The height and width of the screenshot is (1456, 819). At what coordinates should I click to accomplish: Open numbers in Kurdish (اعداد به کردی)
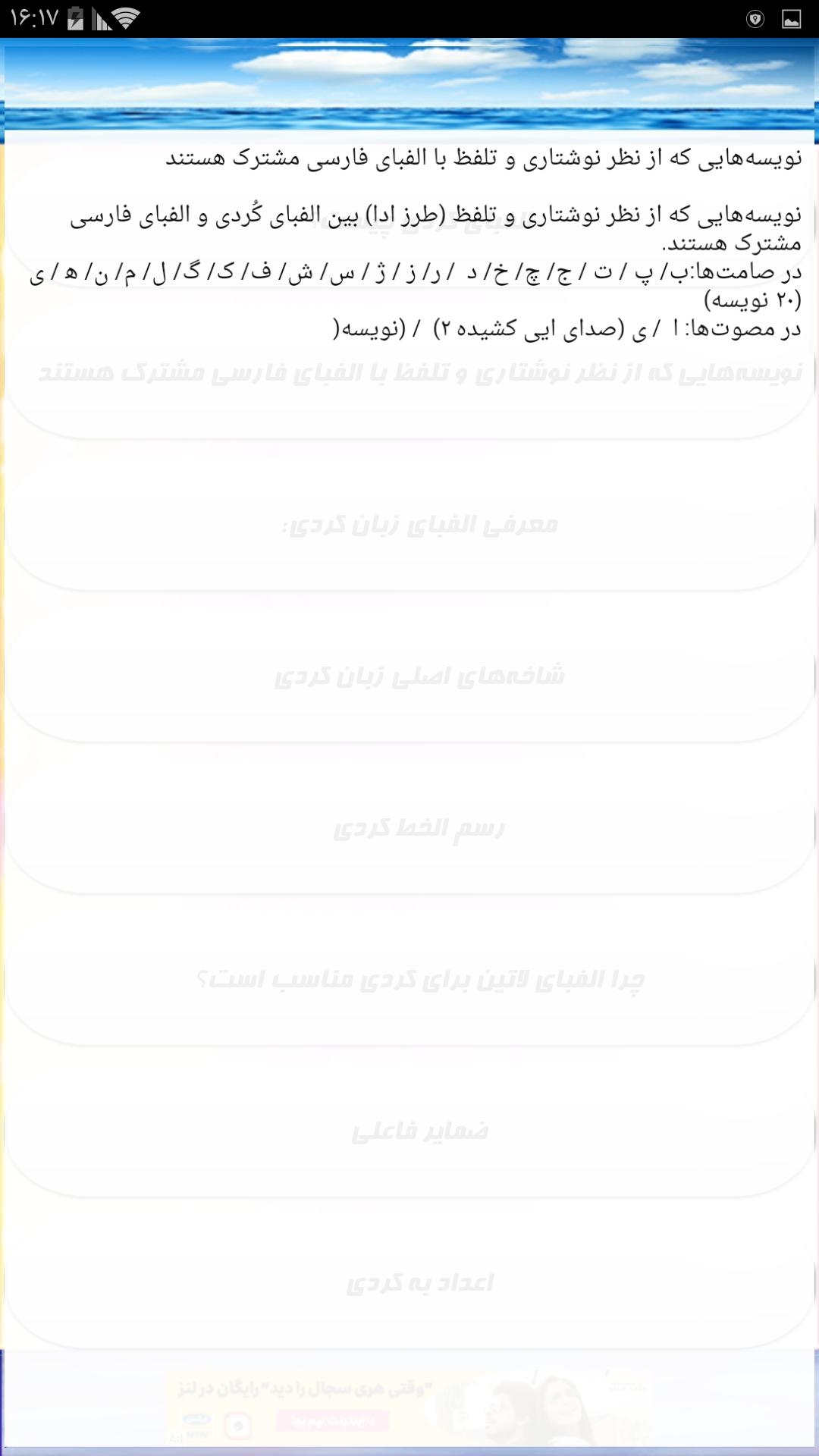[419, 1283]
